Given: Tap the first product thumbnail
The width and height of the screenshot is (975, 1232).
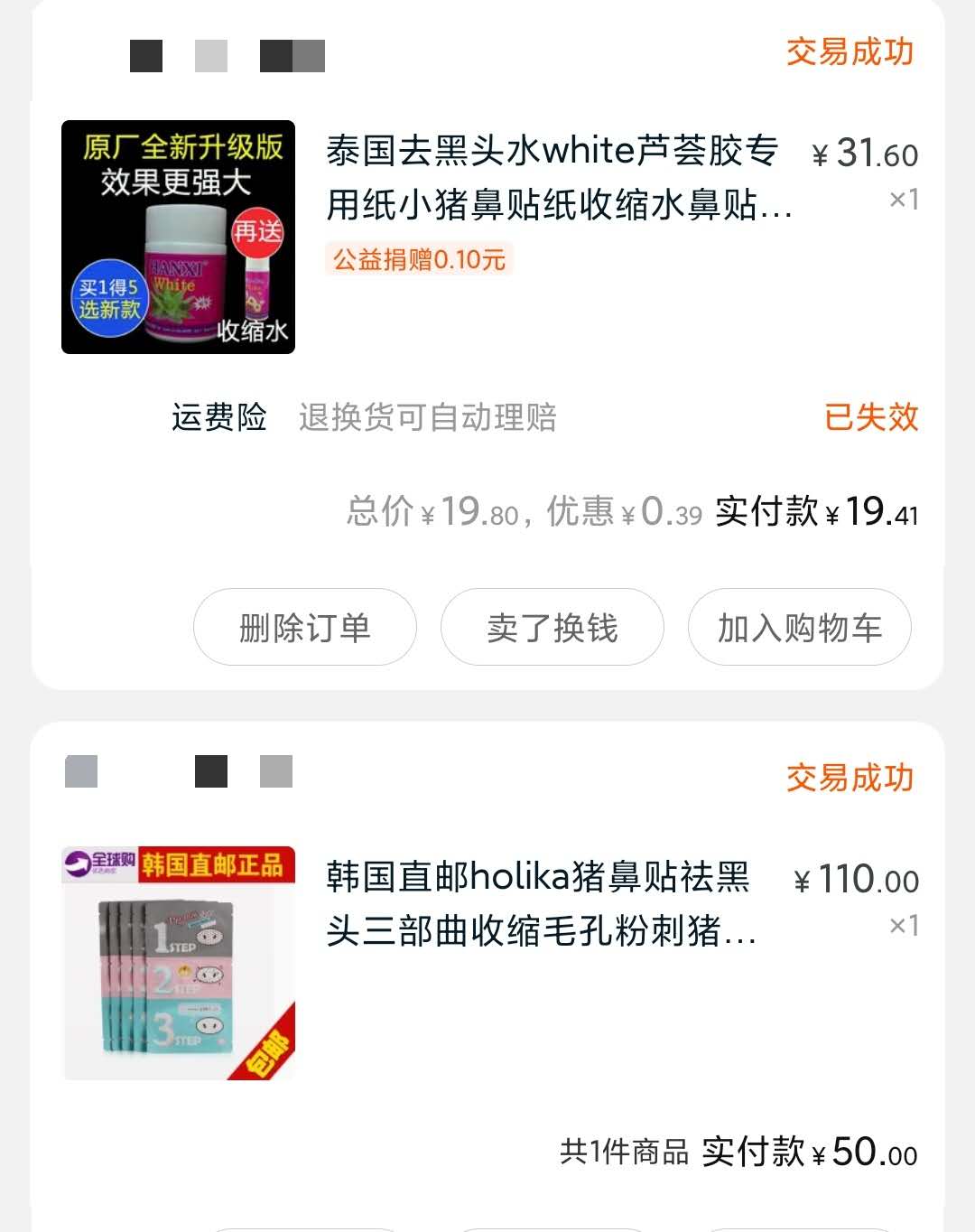Looking at the screenshot, I should click(178, 235).
